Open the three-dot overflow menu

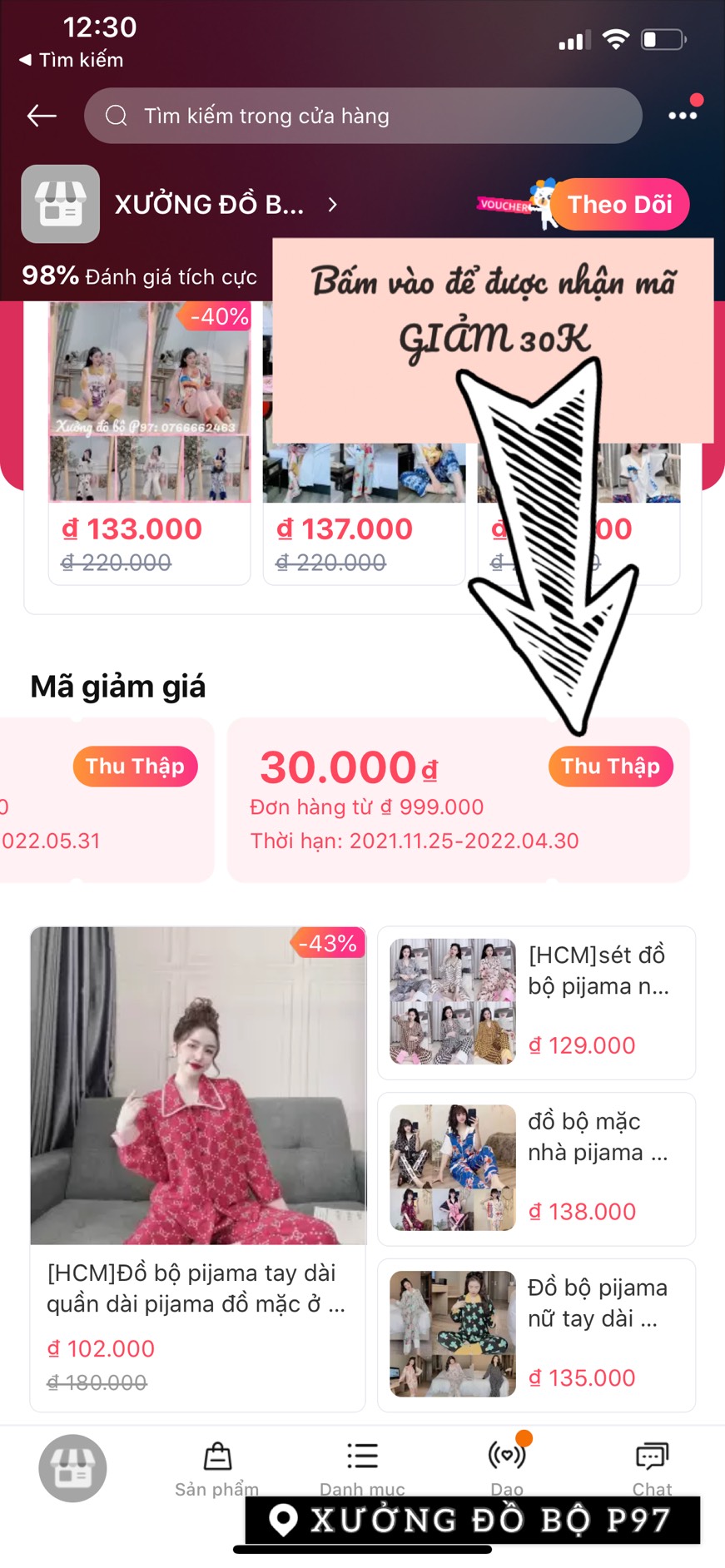(x=683, y=116)
